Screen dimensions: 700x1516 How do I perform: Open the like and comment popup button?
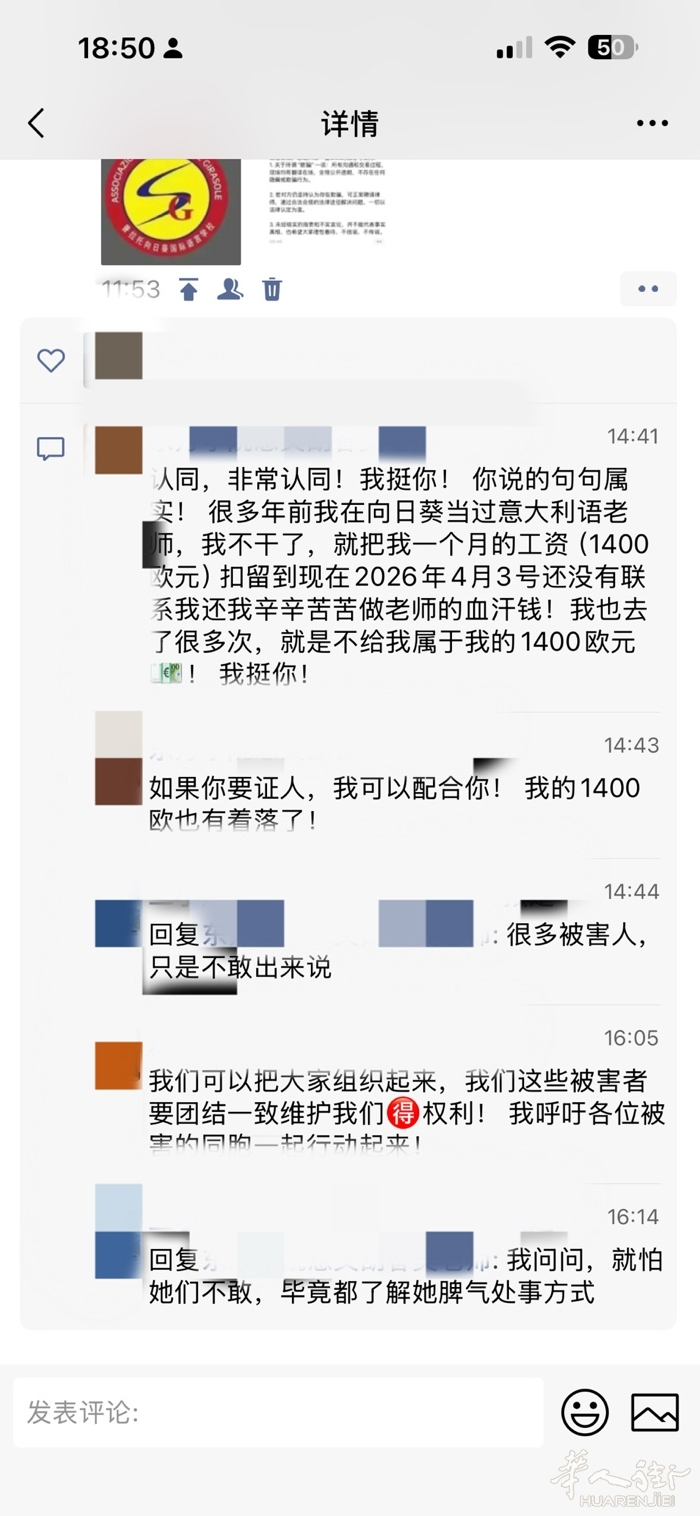[648, 289]
